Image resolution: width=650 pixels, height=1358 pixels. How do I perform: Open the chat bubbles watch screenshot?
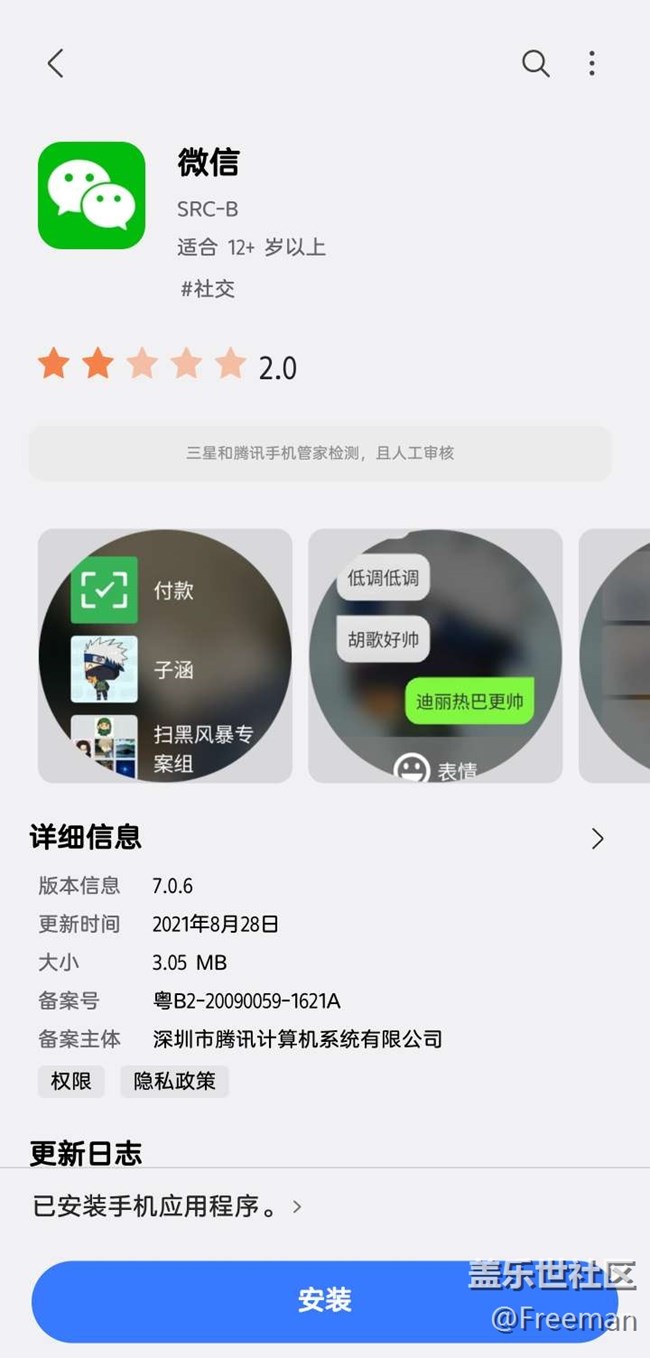pyautogui.click(x=435, y=655)
